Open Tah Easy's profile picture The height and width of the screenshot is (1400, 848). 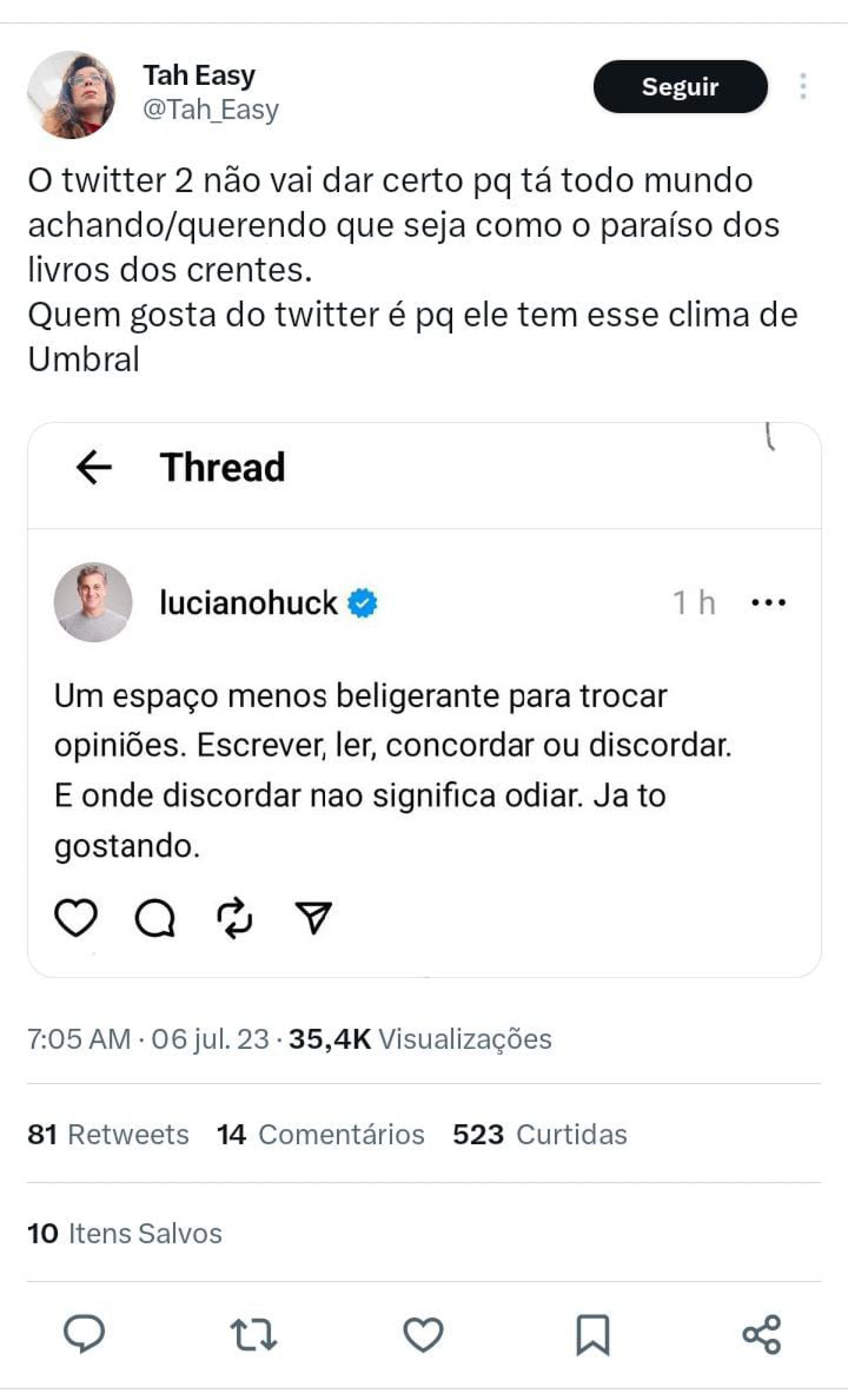click(71, 95)
